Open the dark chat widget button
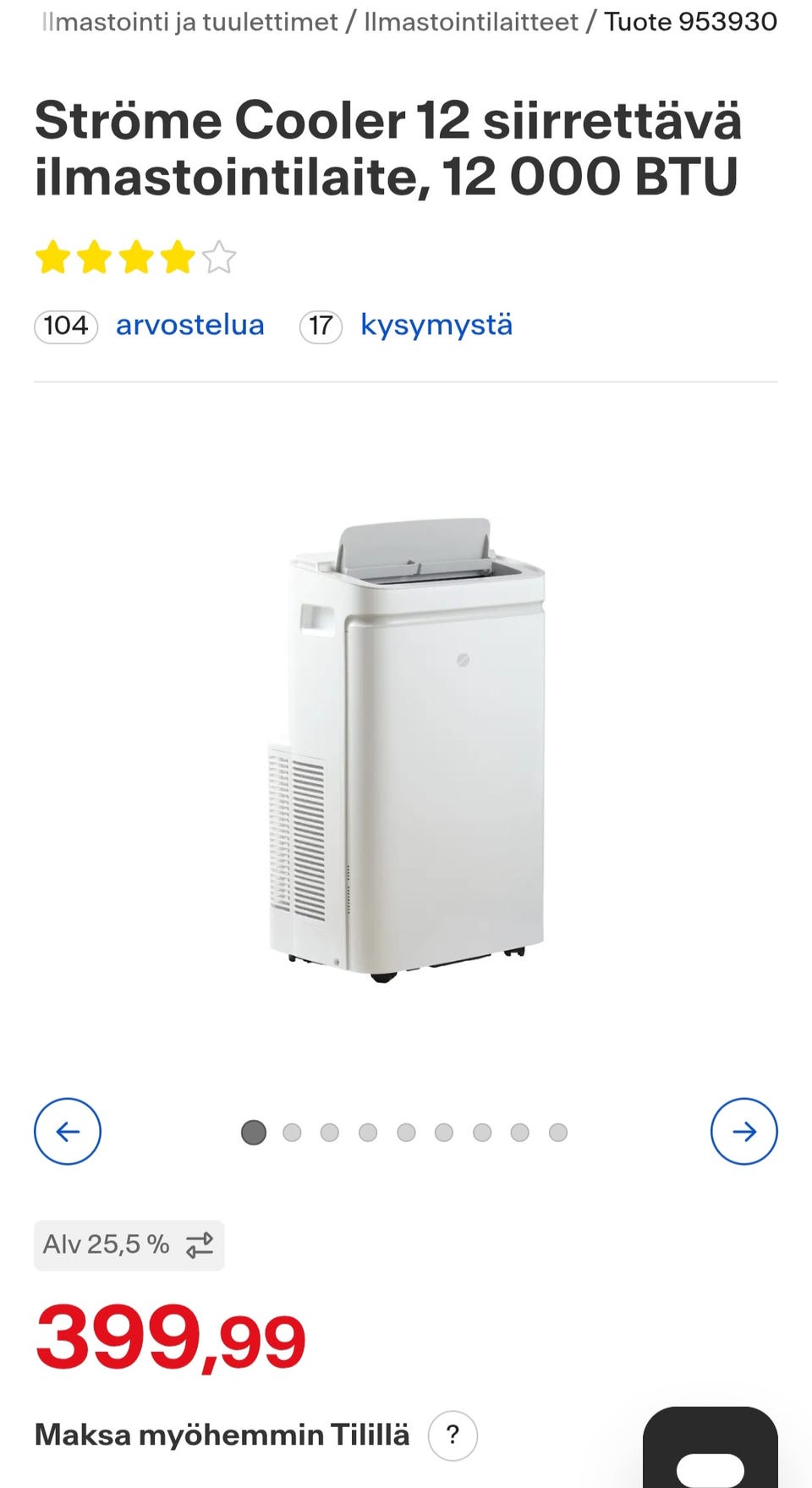The height and width of the screenshot is (1488, 812). pos(710,1448)
